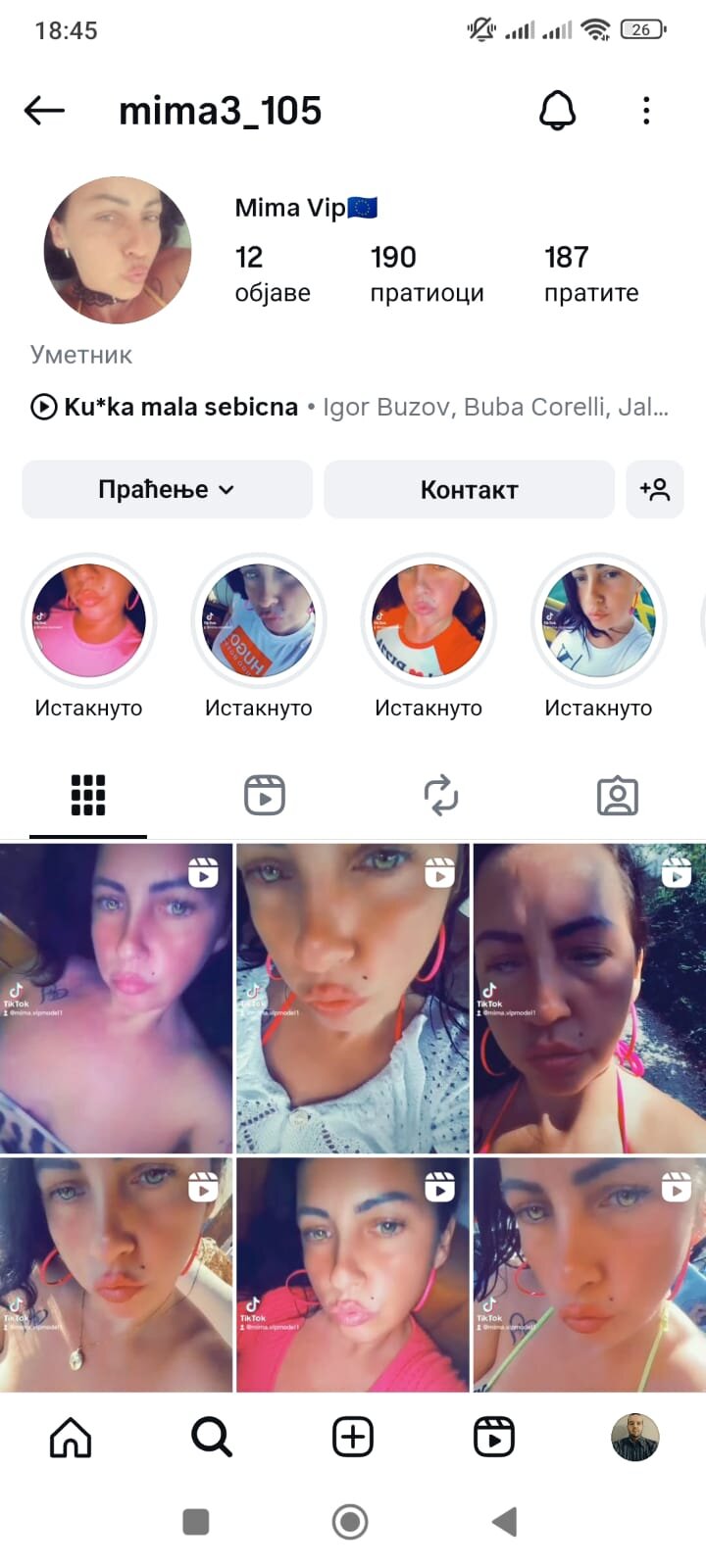Tap the new post plus icon
This screenshot has height=1568, width=706.
(x=352, y=1436)
